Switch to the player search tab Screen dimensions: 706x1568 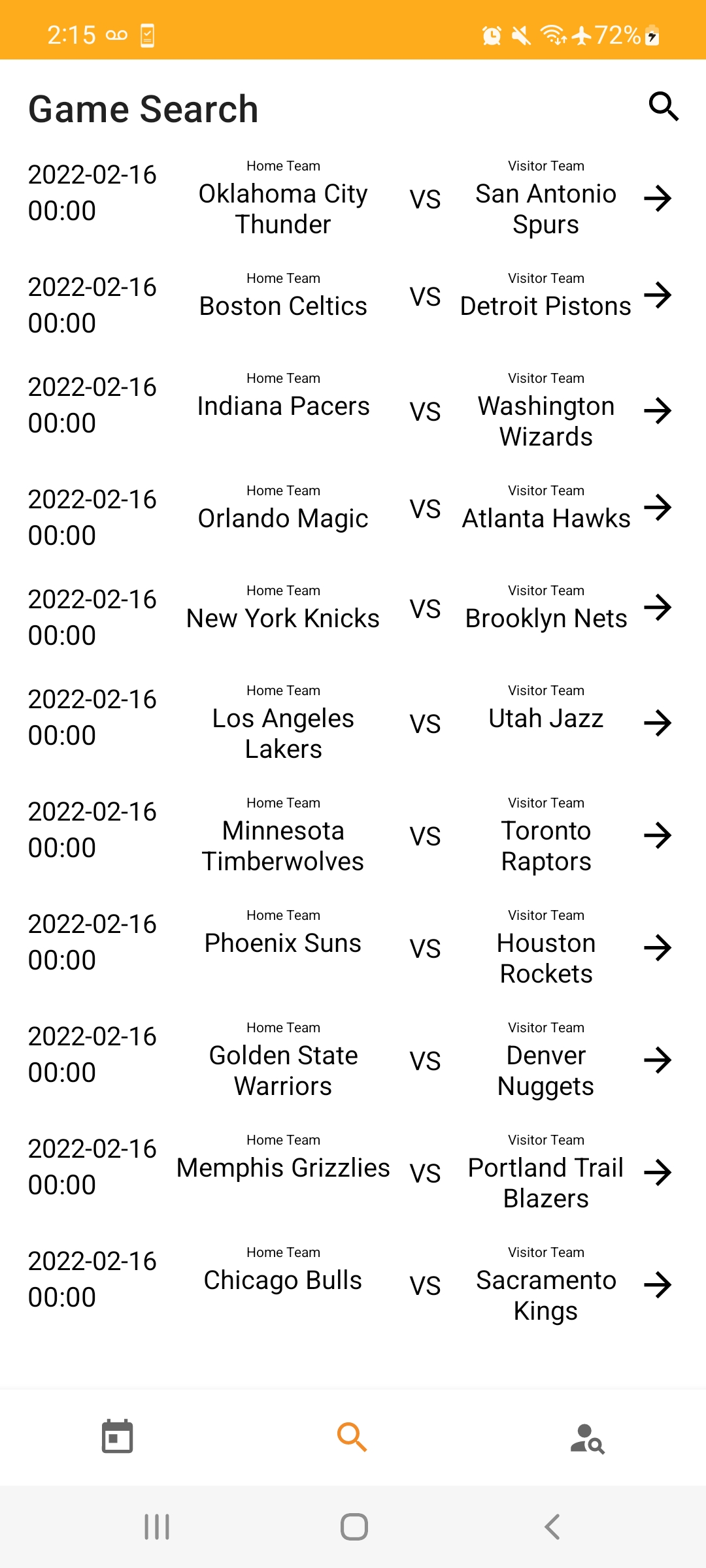pyautogui.click(x=587, y=1438)
